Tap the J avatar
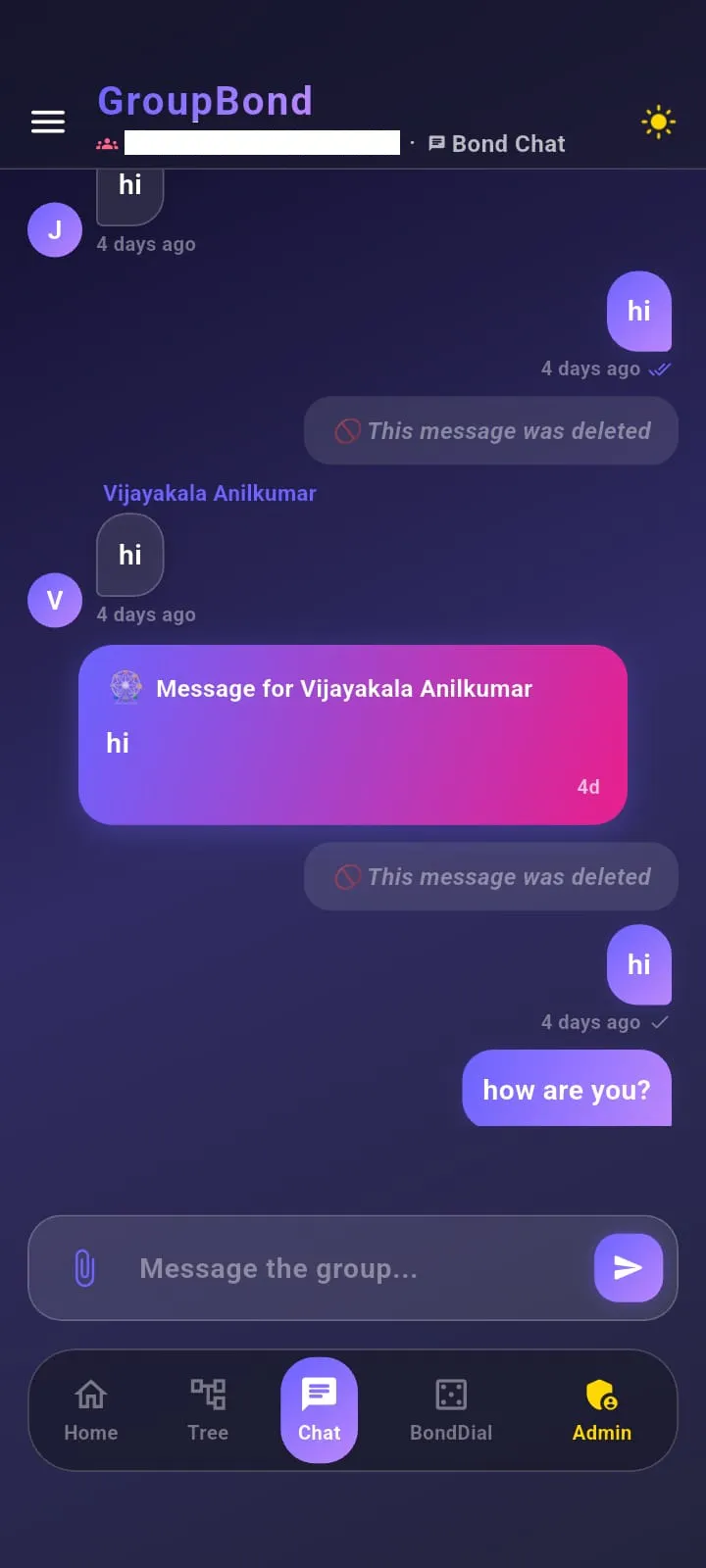 pos(55,230)
